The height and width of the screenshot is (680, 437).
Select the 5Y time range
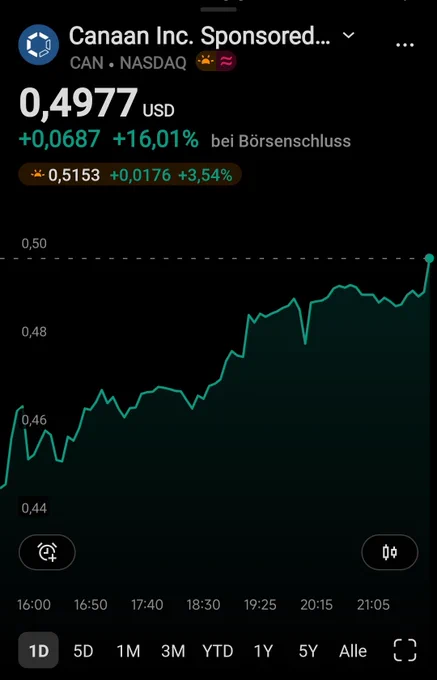(308, 651)
